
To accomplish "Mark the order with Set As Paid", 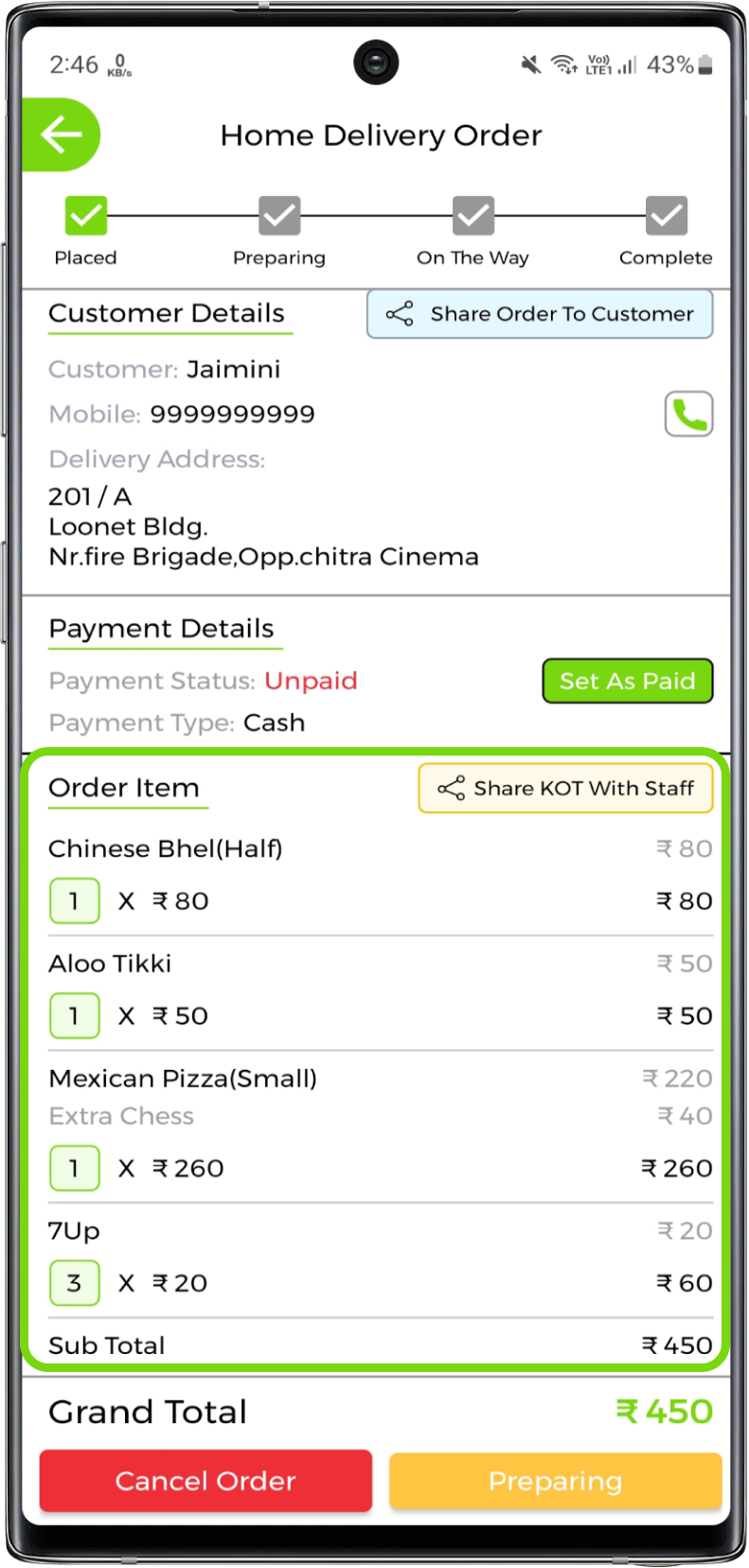I will coord(627,681).
